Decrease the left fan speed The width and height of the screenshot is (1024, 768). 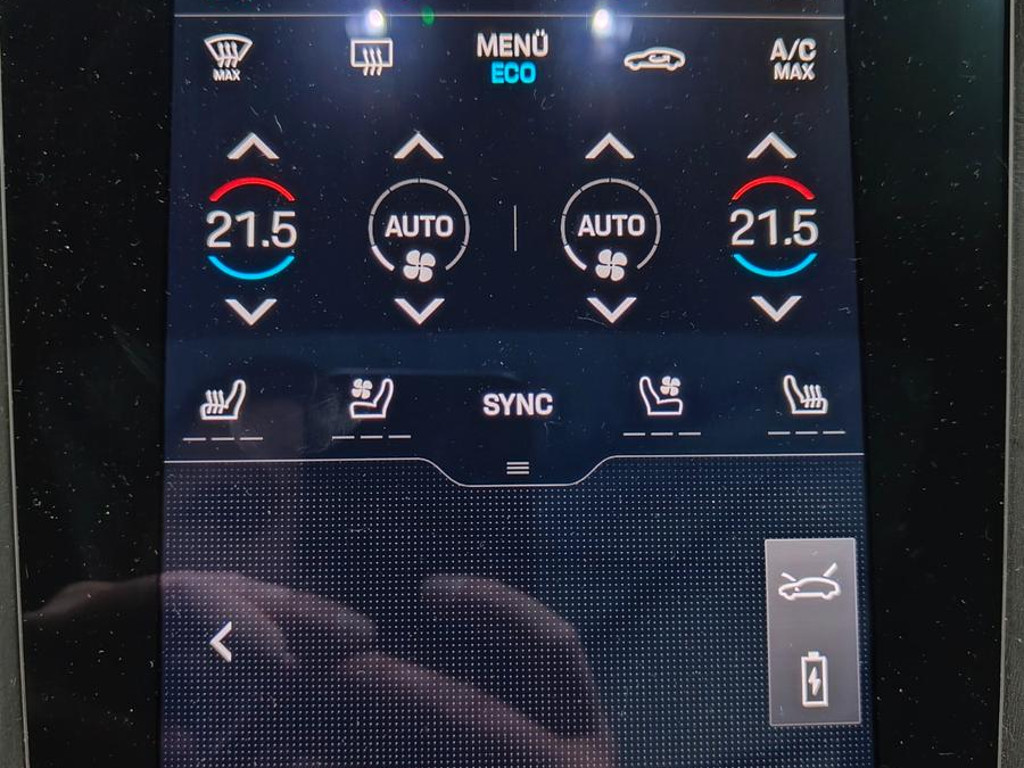[x=418, y=311]
